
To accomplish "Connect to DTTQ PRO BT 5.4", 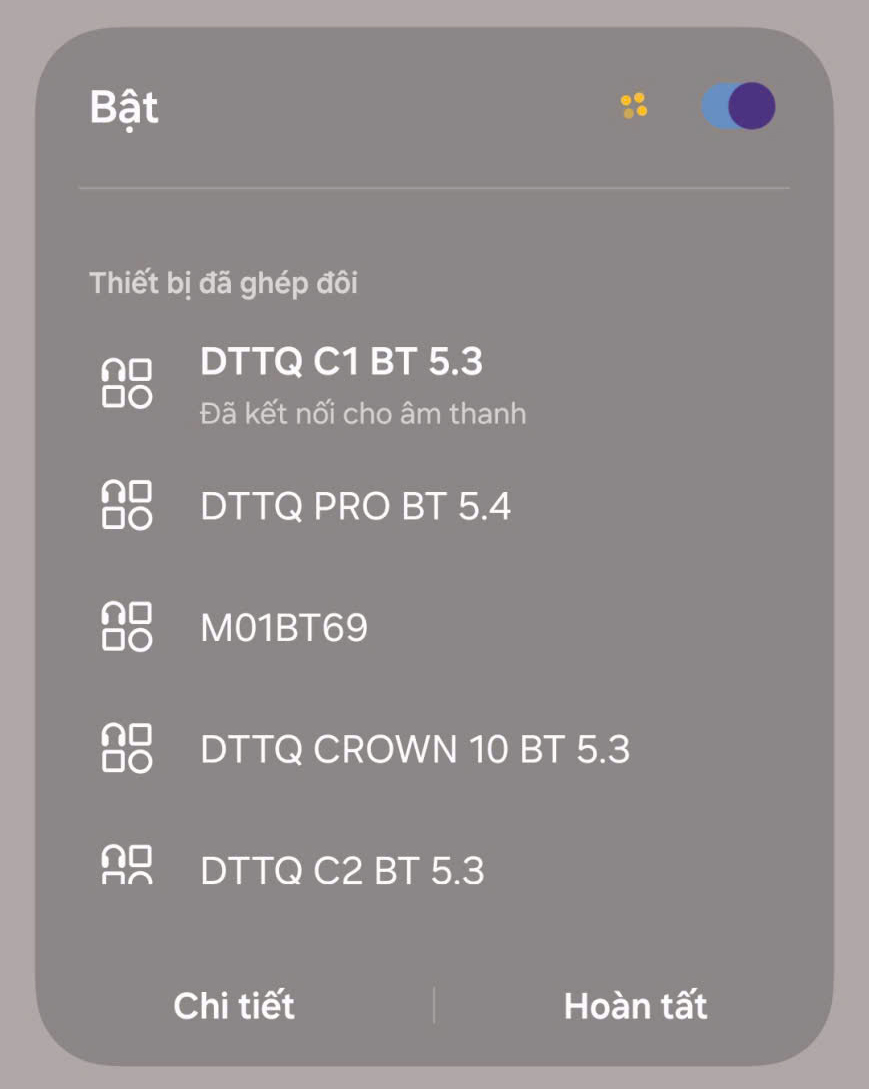I will click(x=434, y=506).
